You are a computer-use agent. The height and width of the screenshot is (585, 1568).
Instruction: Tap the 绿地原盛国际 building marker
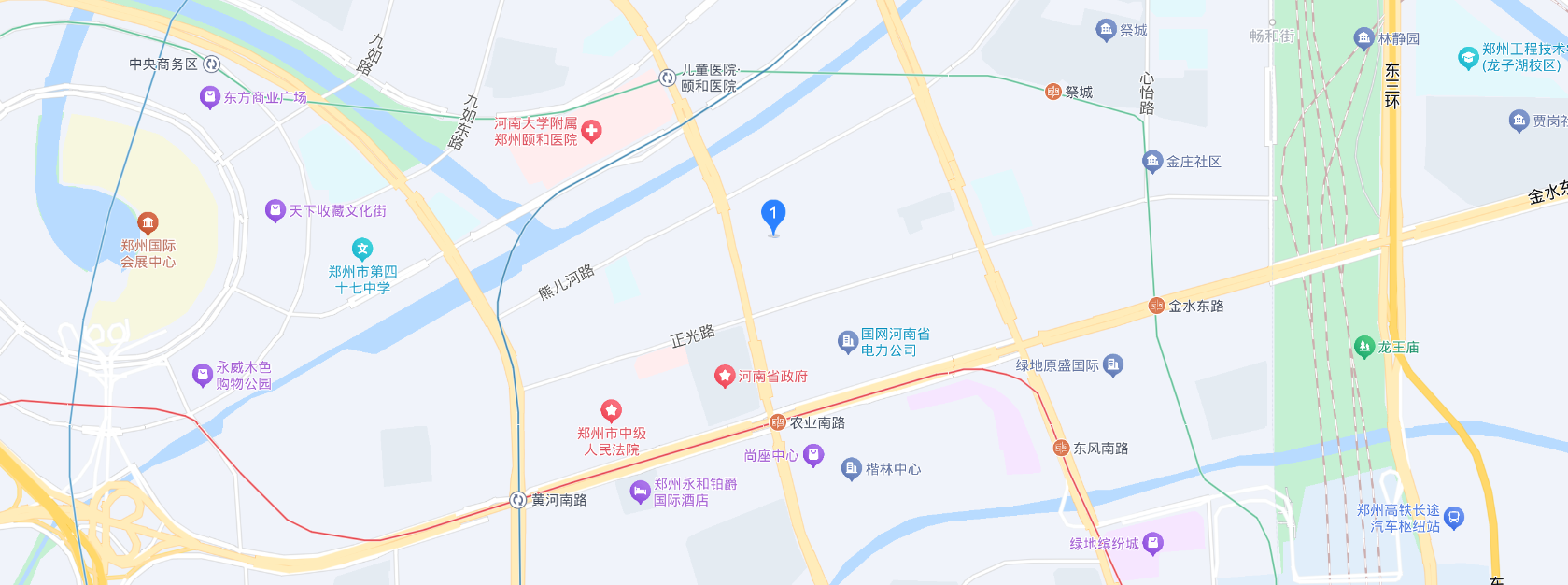[1112, 364]
